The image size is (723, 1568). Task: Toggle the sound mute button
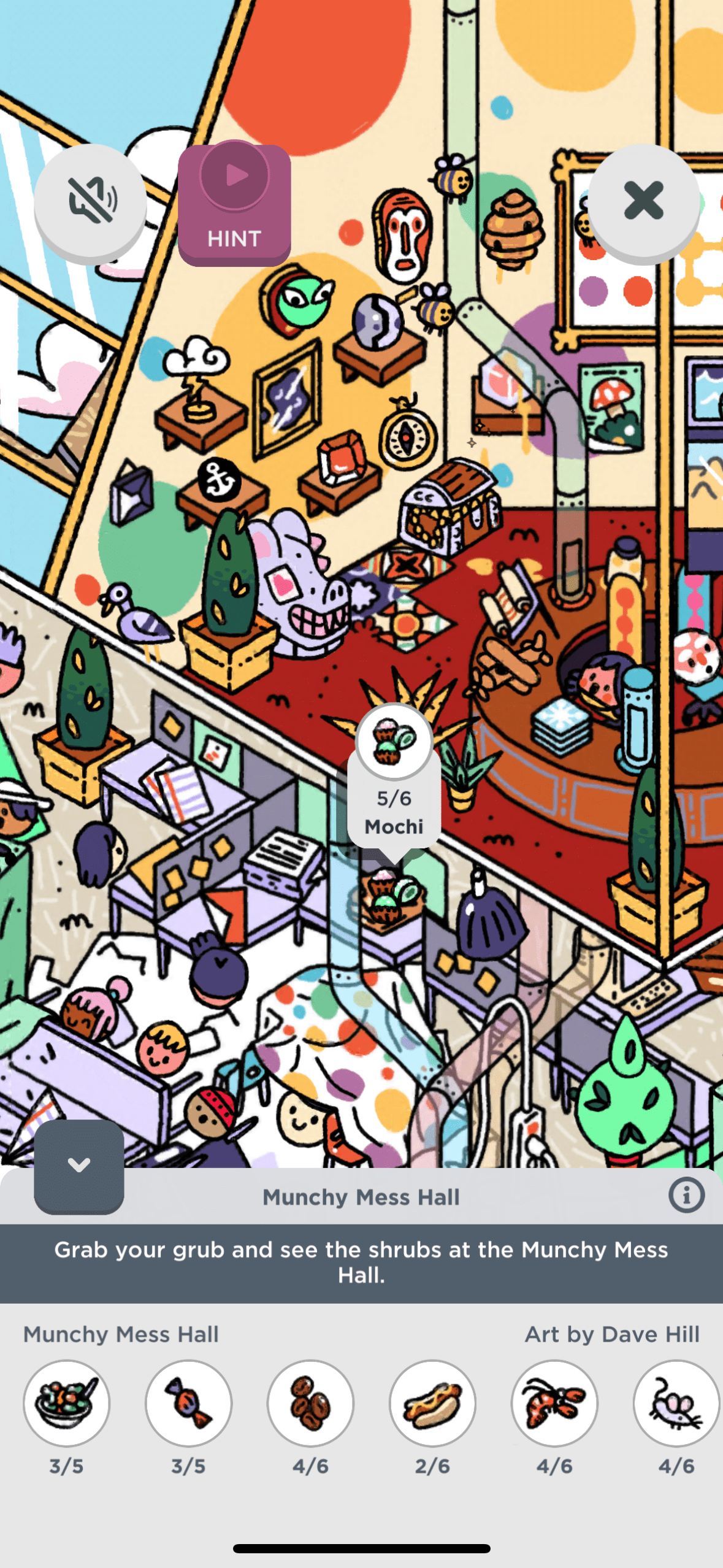tap(90, 201)
